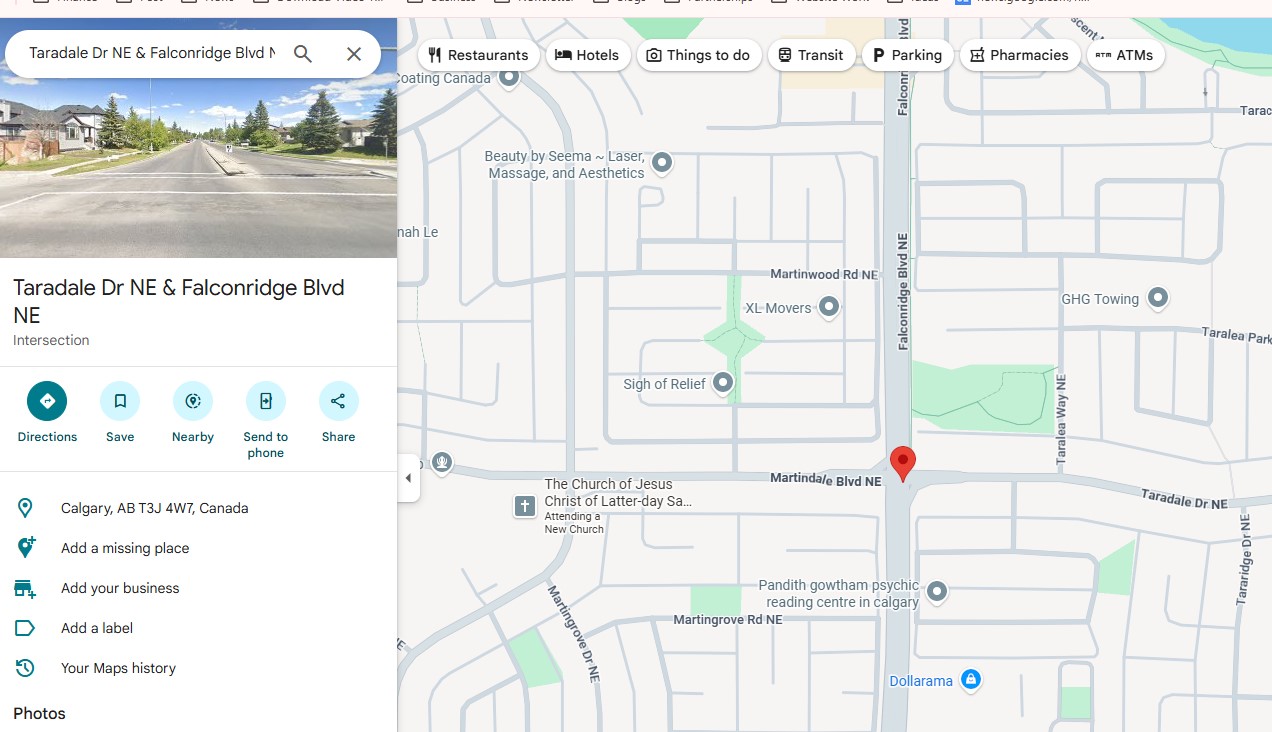Tap the search magnifier icon

(303, 54)
